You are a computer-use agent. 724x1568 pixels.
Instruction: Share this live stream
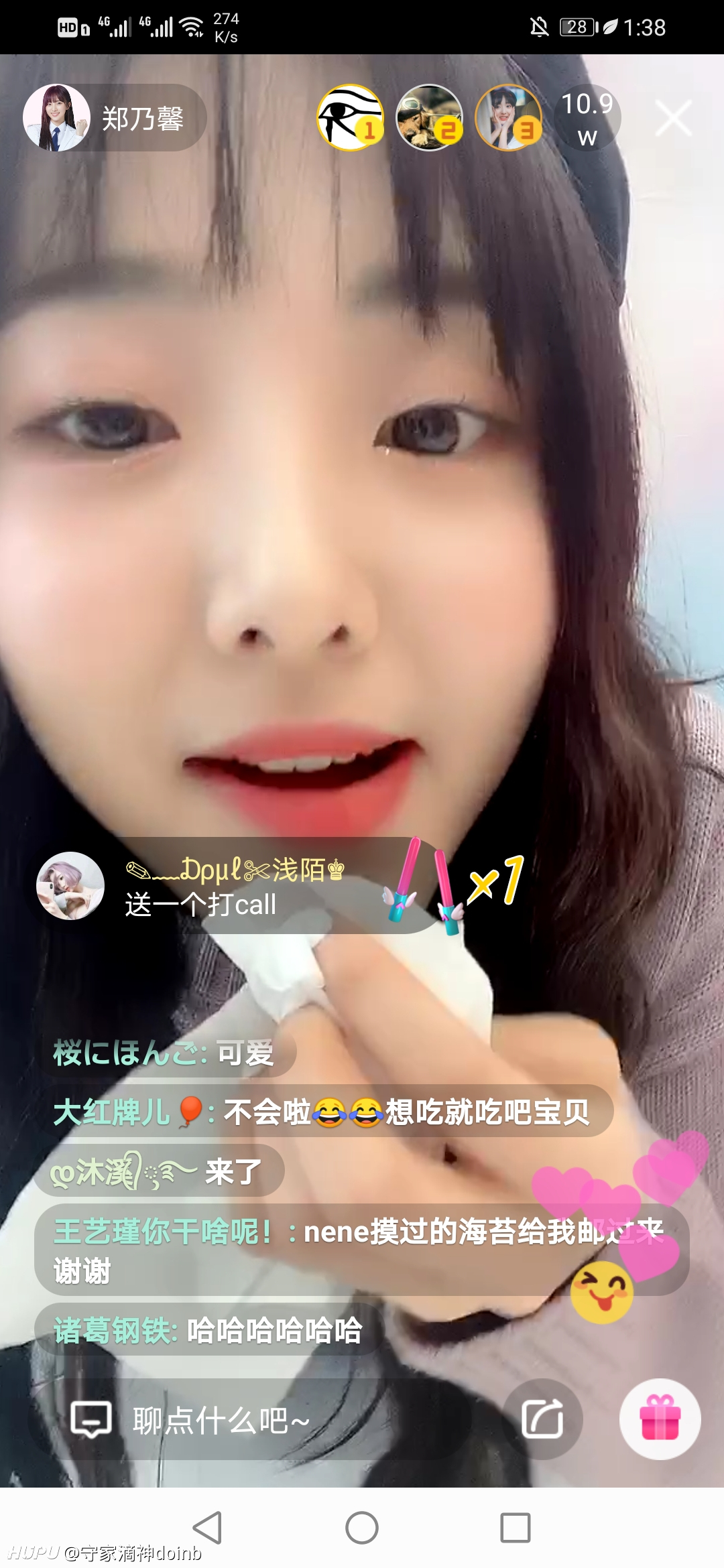[543, 1419]
